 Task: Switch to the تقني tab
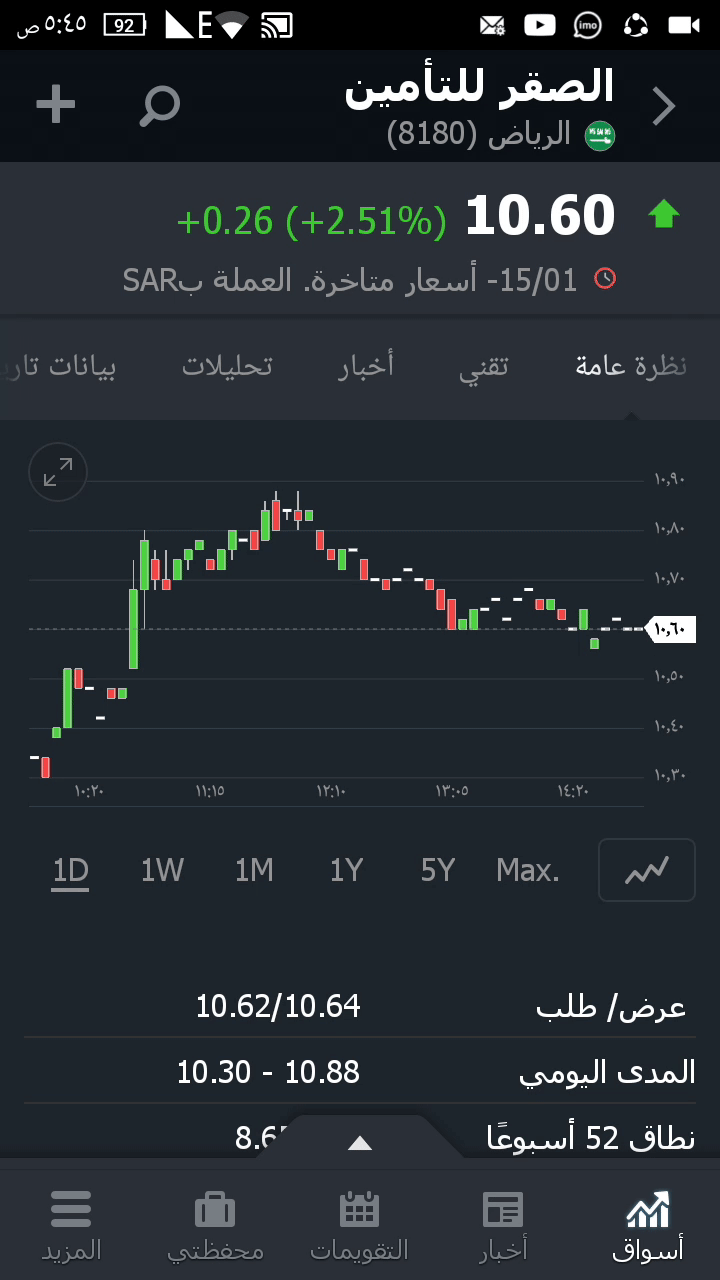(x=484, y=366)
